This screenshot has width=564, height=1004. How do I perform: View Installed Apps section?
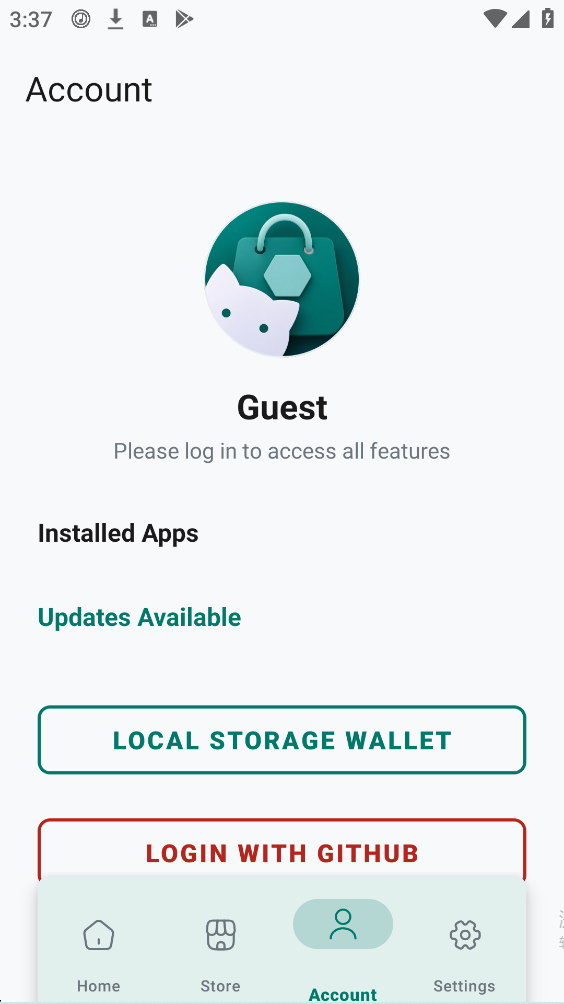pyautogui.click(x=118, y=533)
